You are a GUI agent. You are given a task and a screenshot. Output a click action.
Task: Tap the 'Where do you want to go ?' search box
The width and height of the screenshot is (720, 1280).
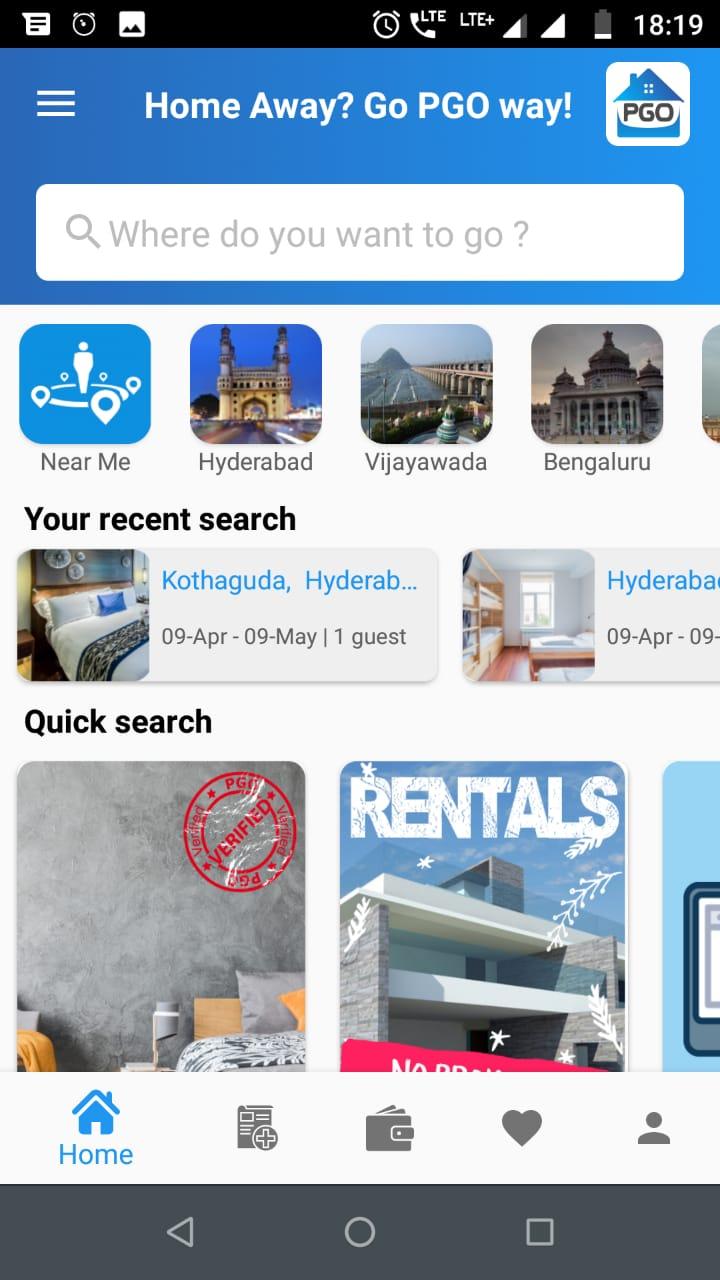[360, 233]
